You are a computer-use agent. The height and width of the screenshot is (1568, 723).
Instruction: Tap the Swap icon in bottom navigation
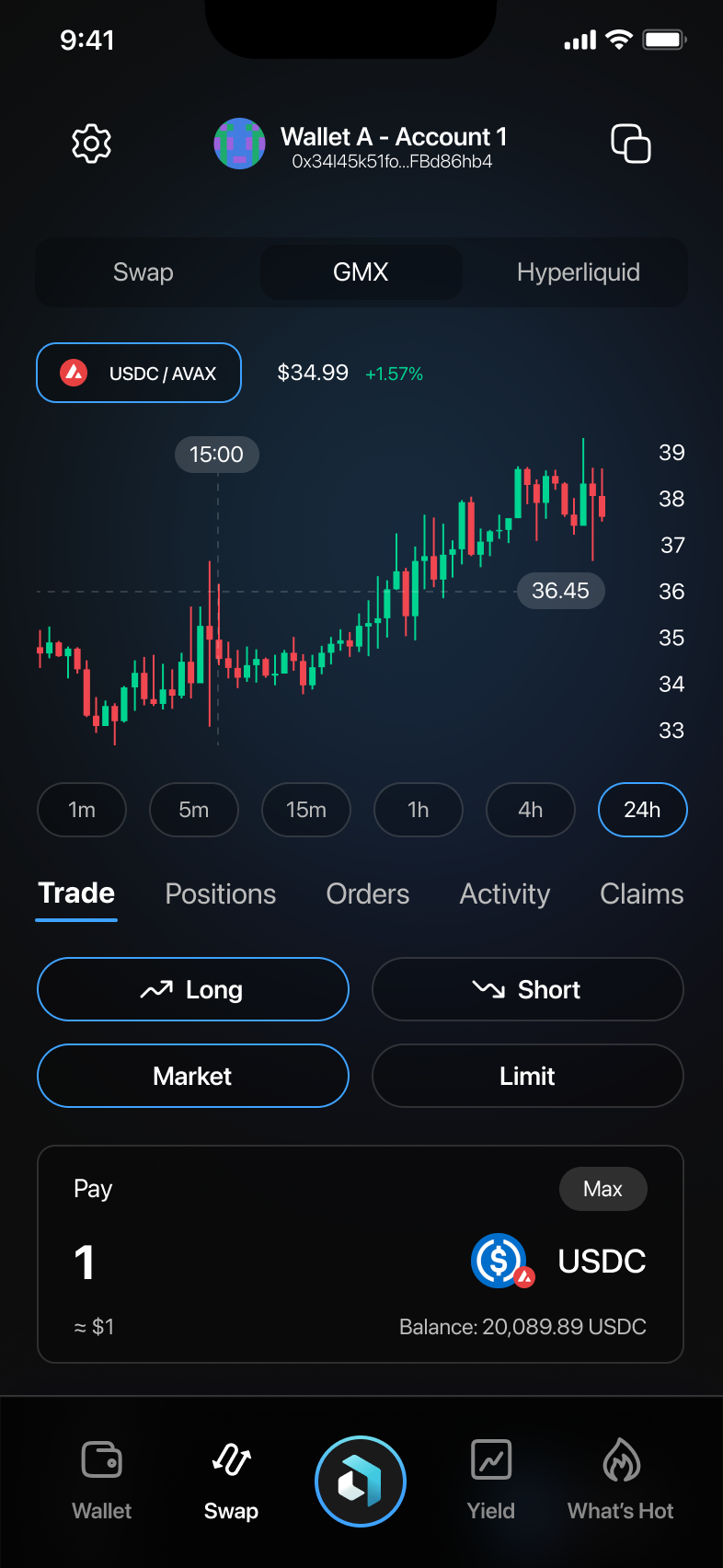(231, 1459)
